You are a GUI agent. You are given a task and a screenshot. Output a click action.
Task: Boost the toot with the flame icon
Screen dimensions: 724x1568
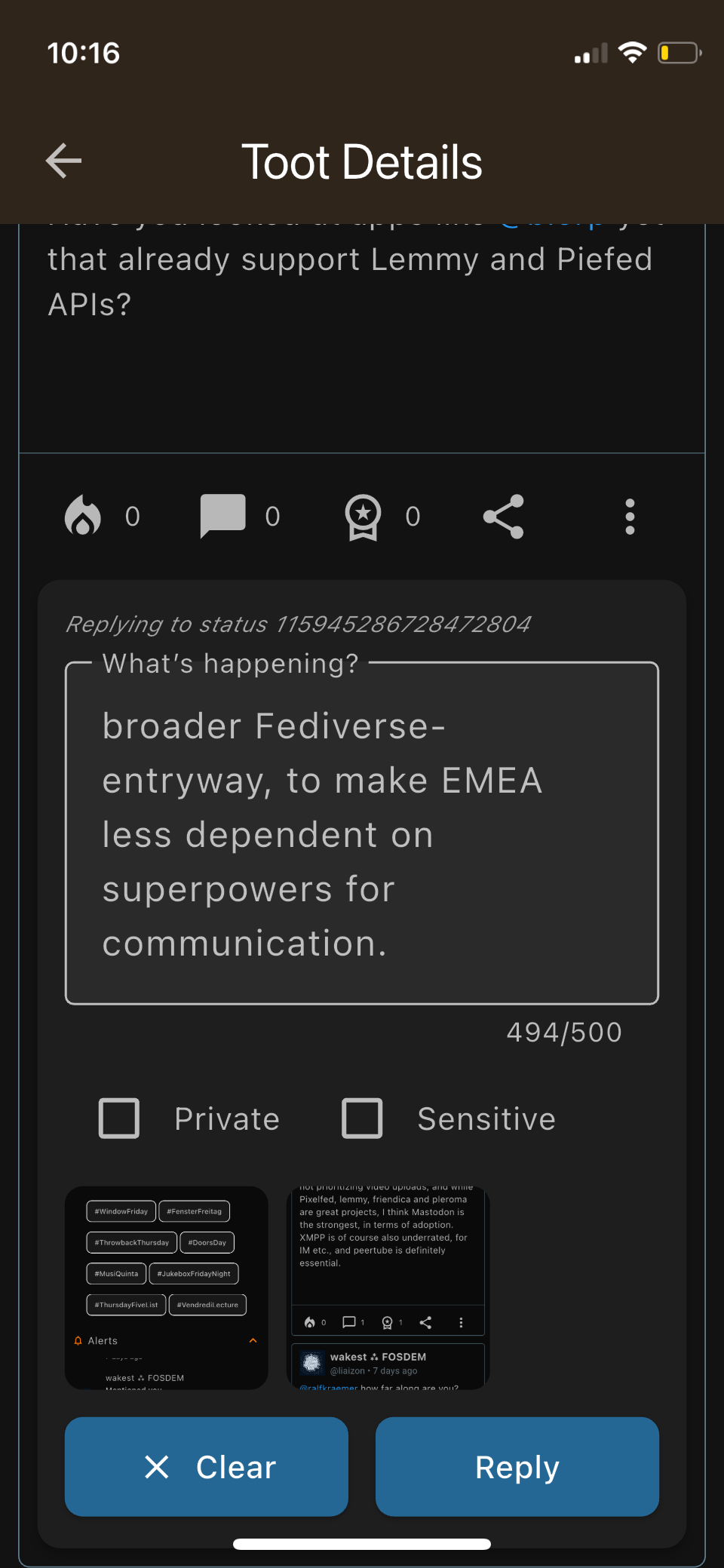coord(83,517)
